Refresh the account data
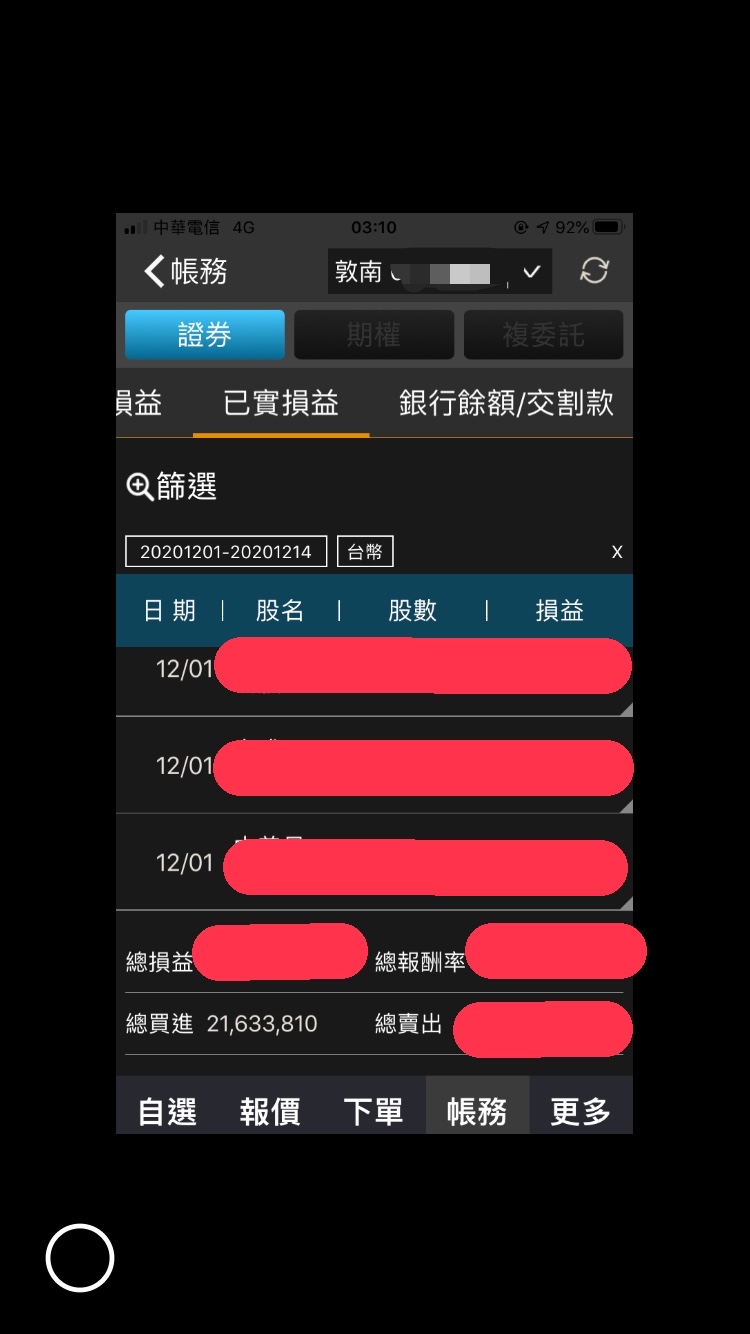This screenshot has height=1334, width=750. pyautogui.click(x=594, y=271)
